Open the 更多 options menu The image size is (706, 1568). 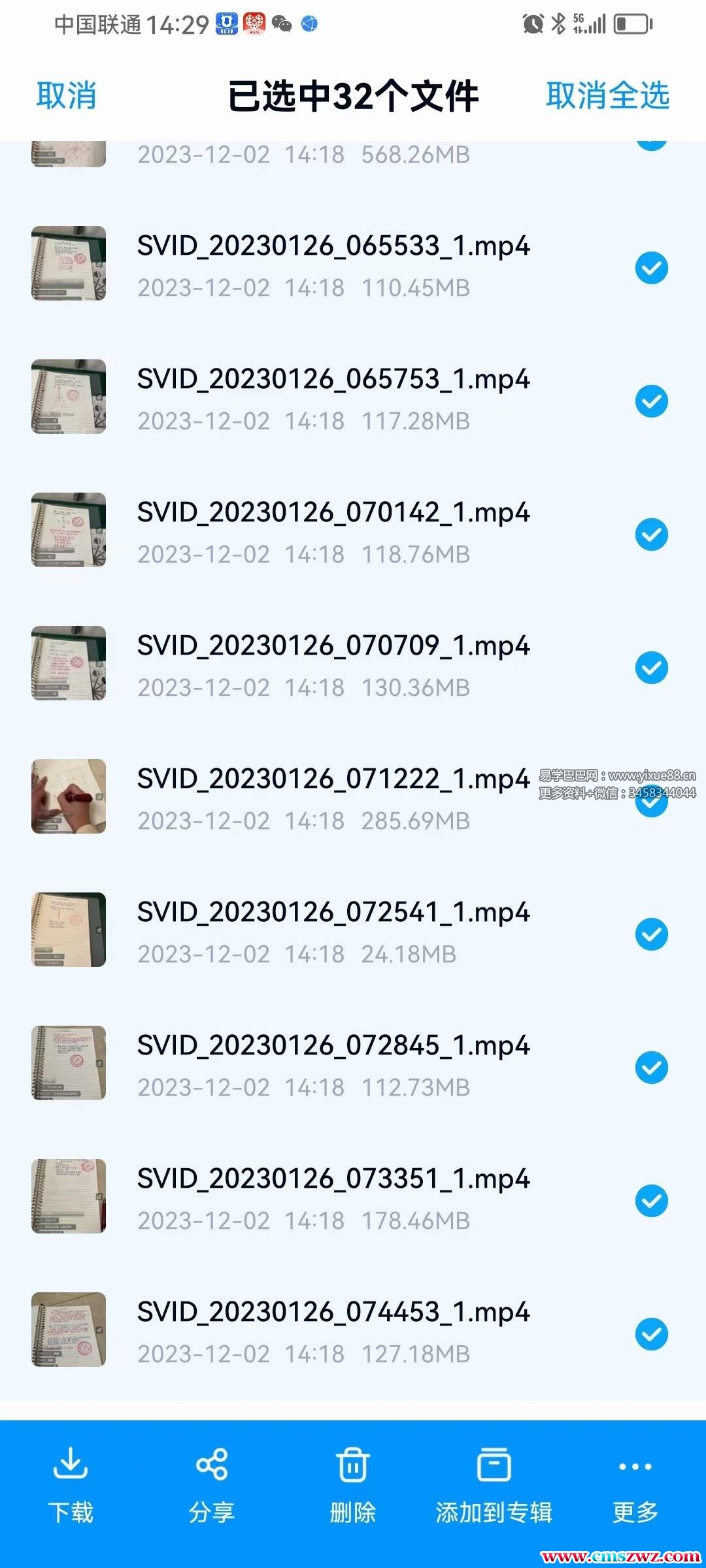(x=635, y=1484)
